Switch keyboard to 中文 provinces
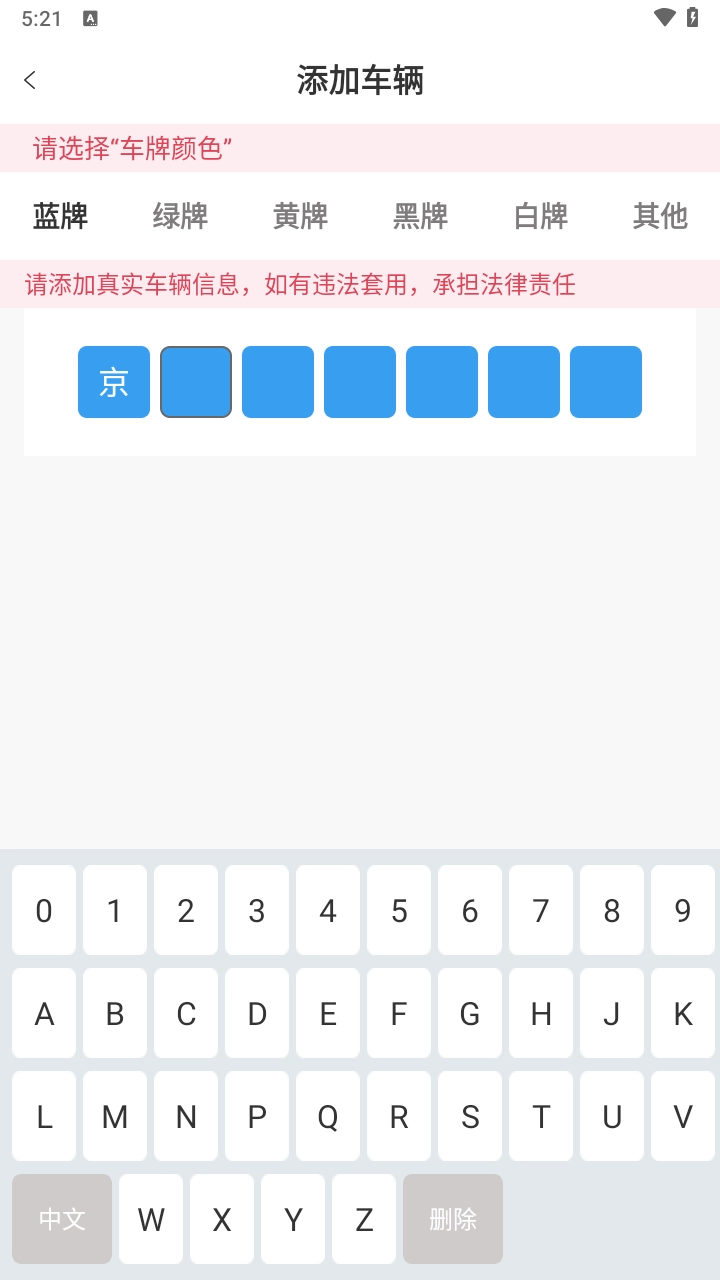Image resolution: width=720 pixels, height=1280 pixels. click(62, 1219)
